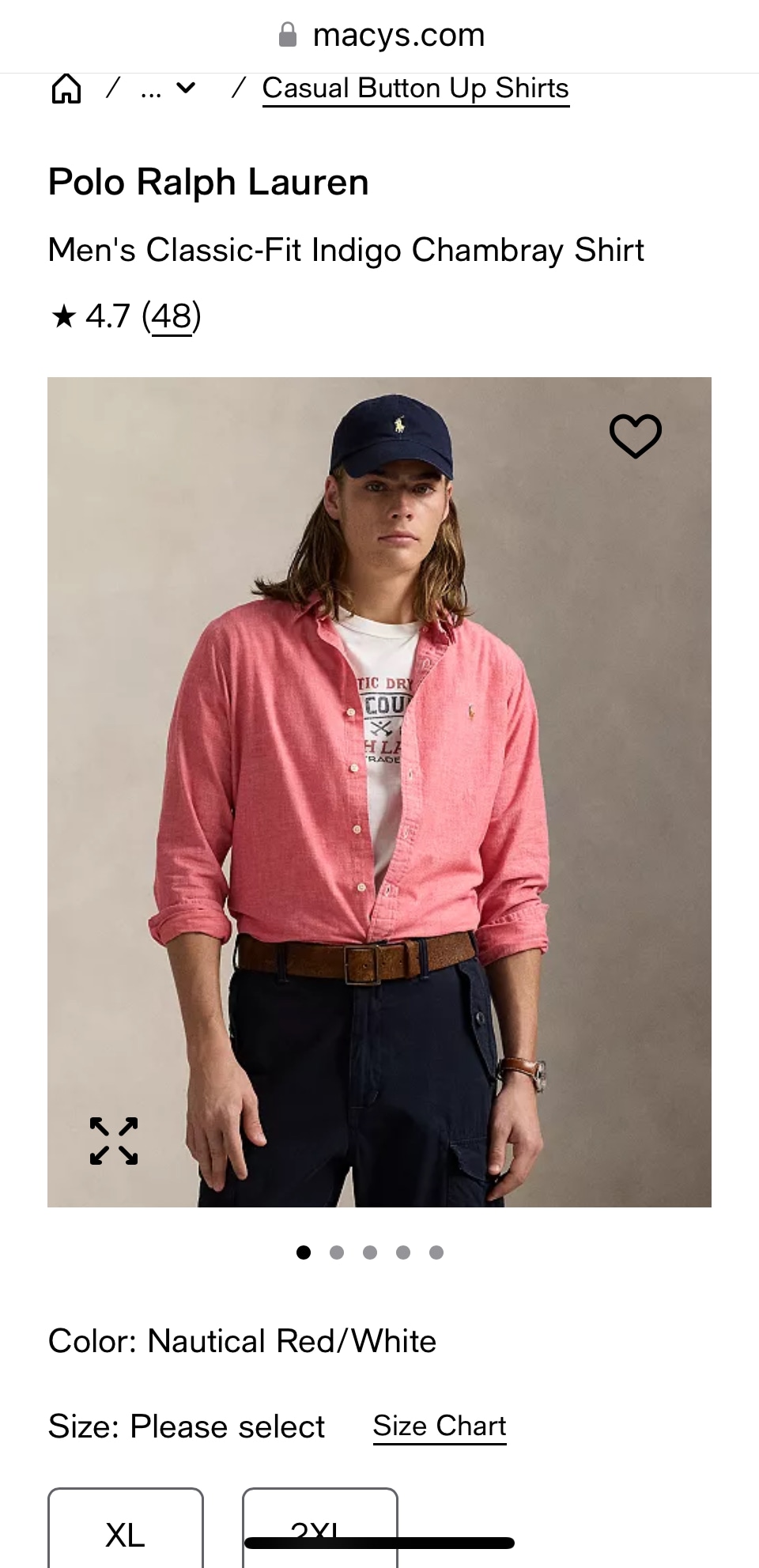Image resolution: width=759 pixels, height=1568 pixels.
Task: Expand the collapsed breadcrumb dropdown
Action: pyautogui.click(x=168, y=89)
